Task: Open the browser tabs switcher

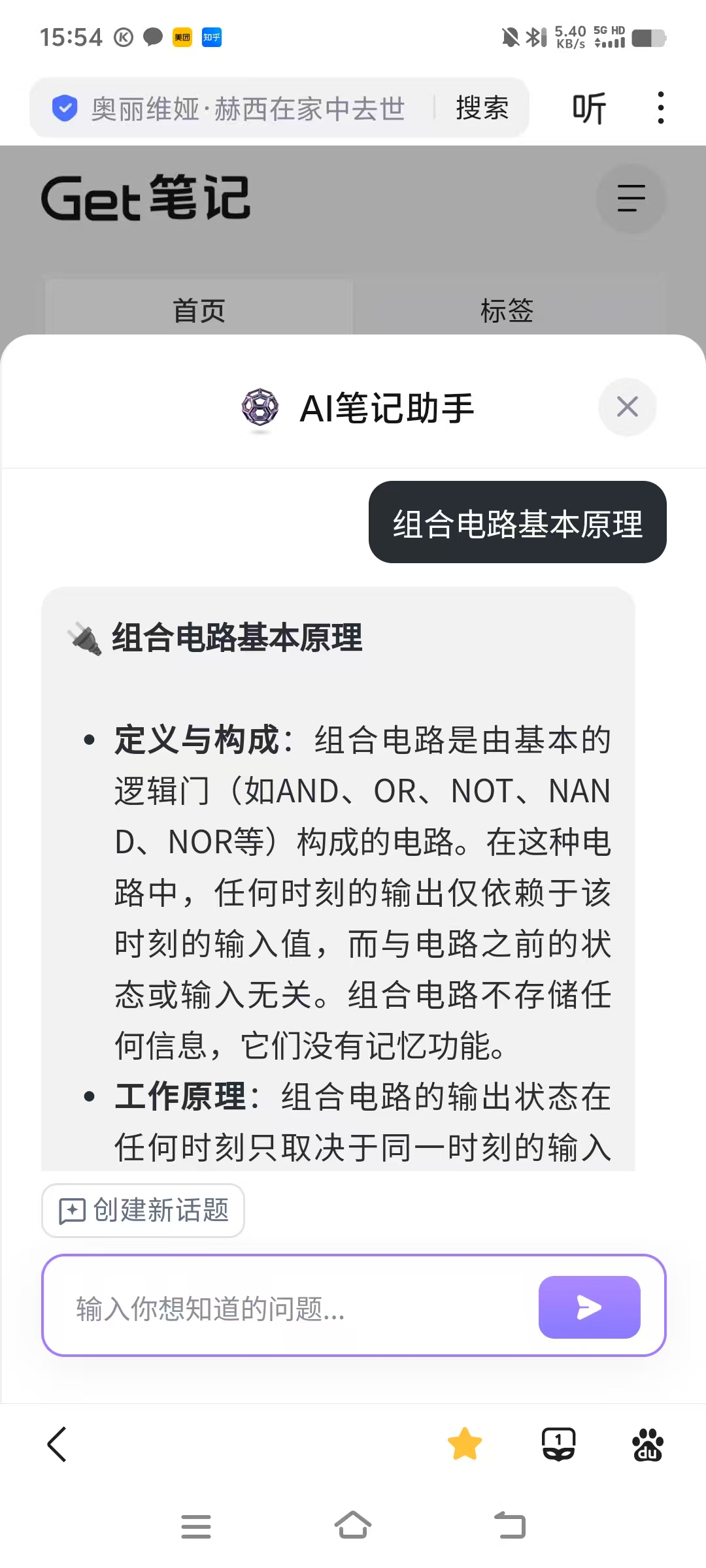Action: [558, 1444]
